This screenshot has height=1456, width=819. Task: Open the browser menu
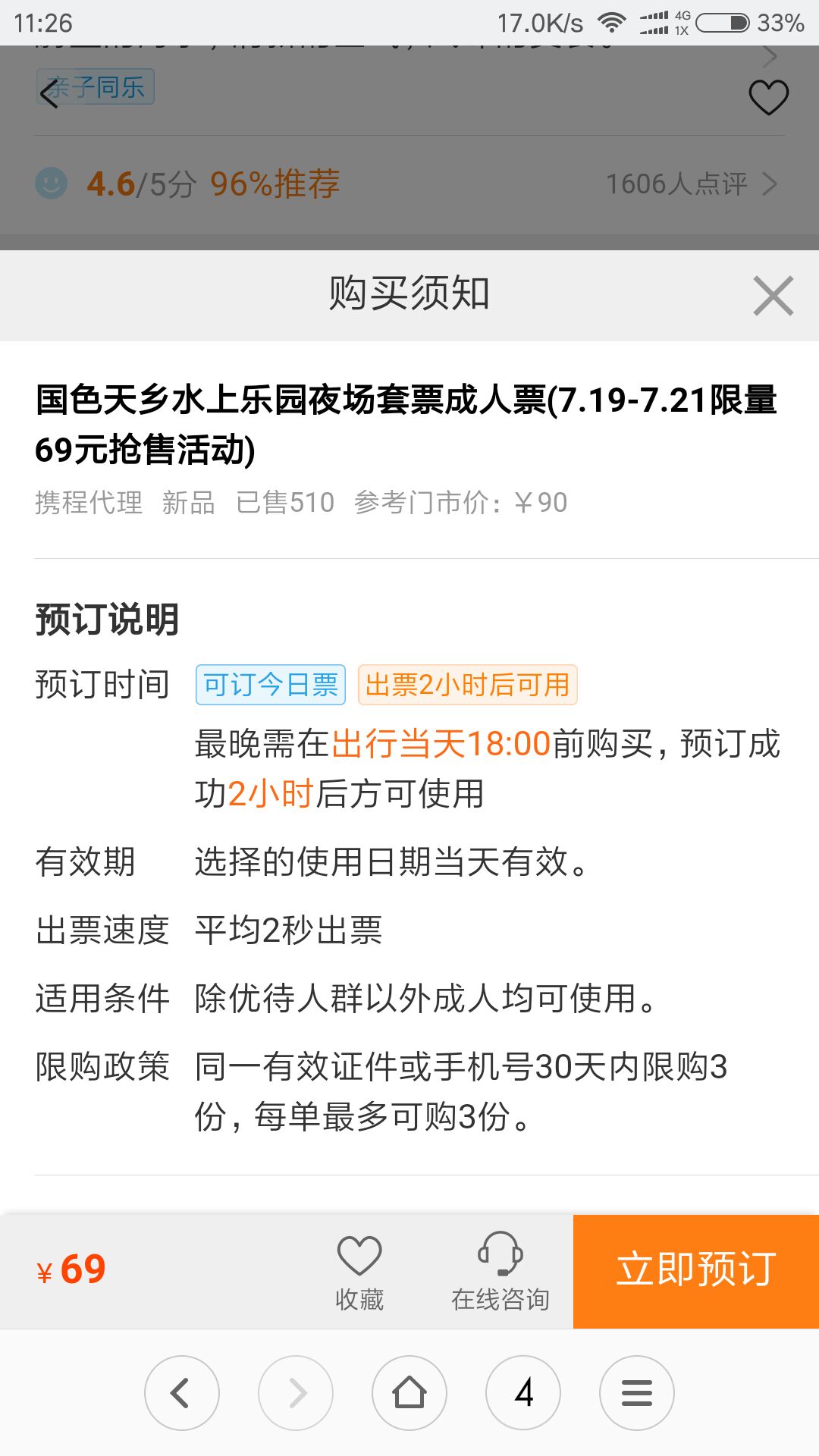[x=637, y=1393]
